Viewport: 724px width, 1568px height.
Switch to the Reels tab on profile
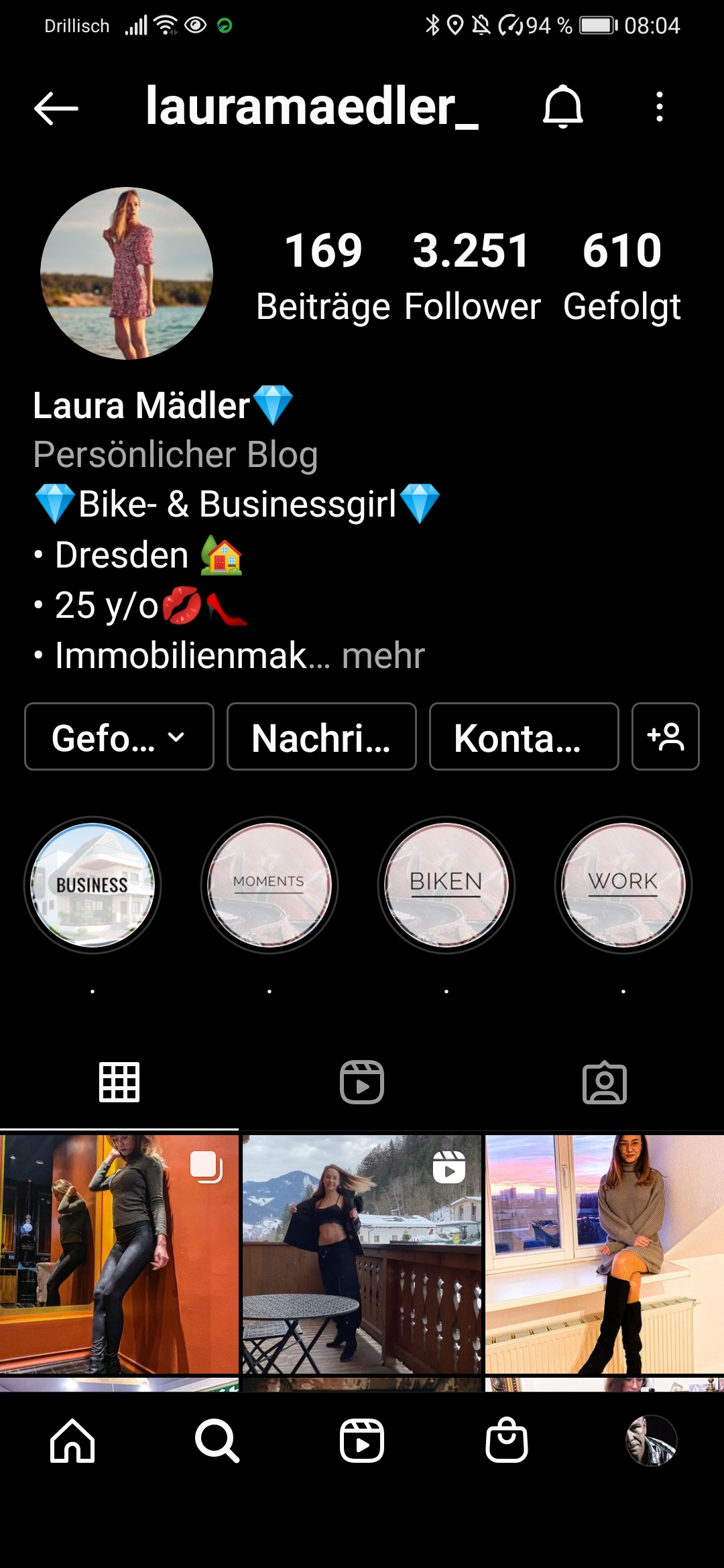[362, 1082]
